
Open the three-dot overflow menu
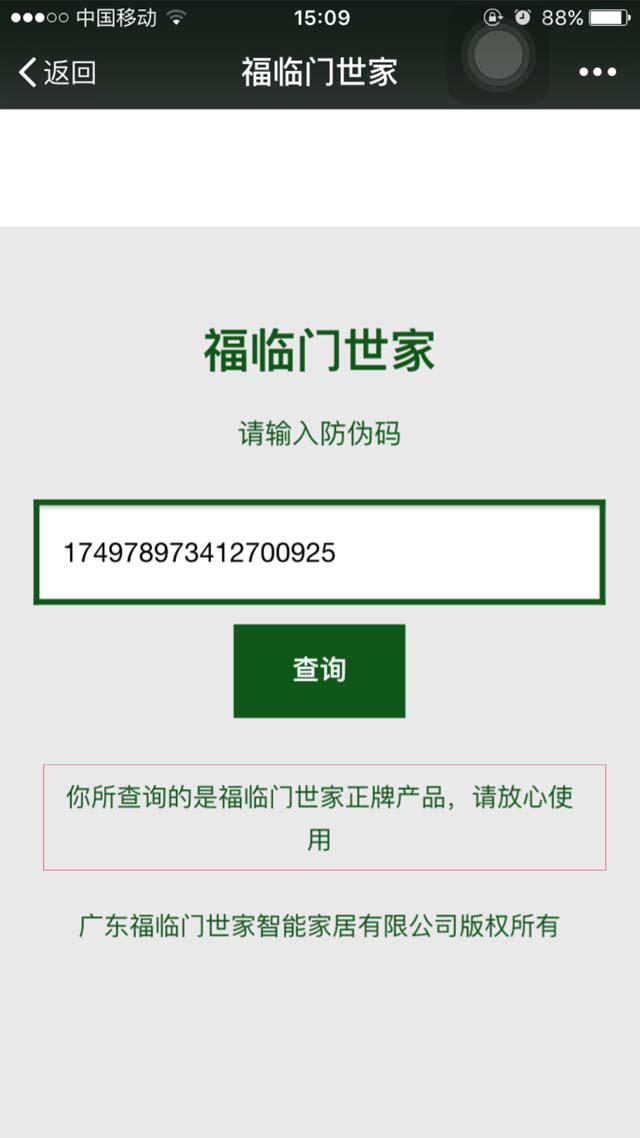click(x=597, y=72)
